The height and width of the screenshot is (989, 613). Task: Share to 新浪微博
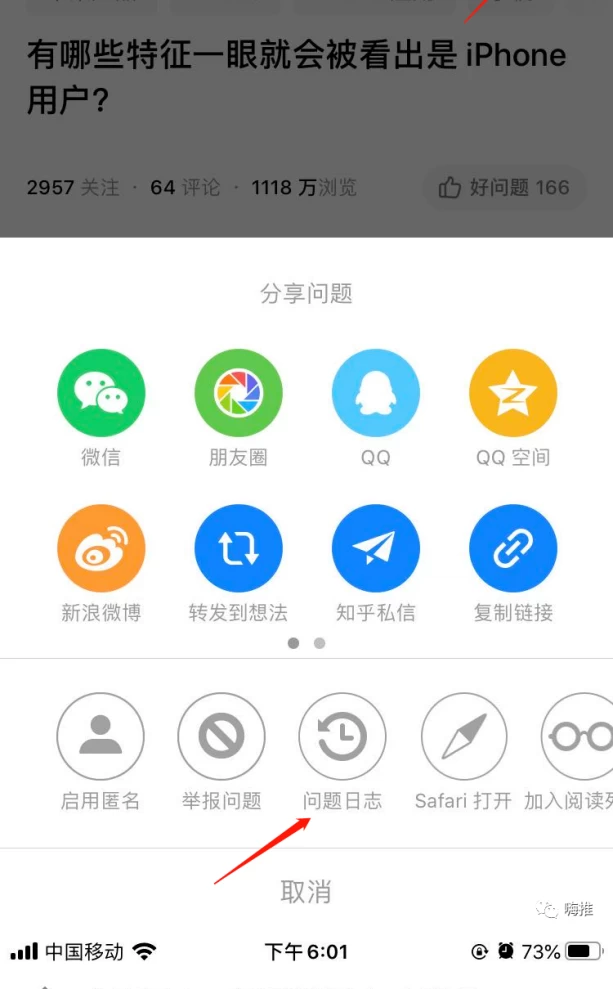click(x=101, y=549)
